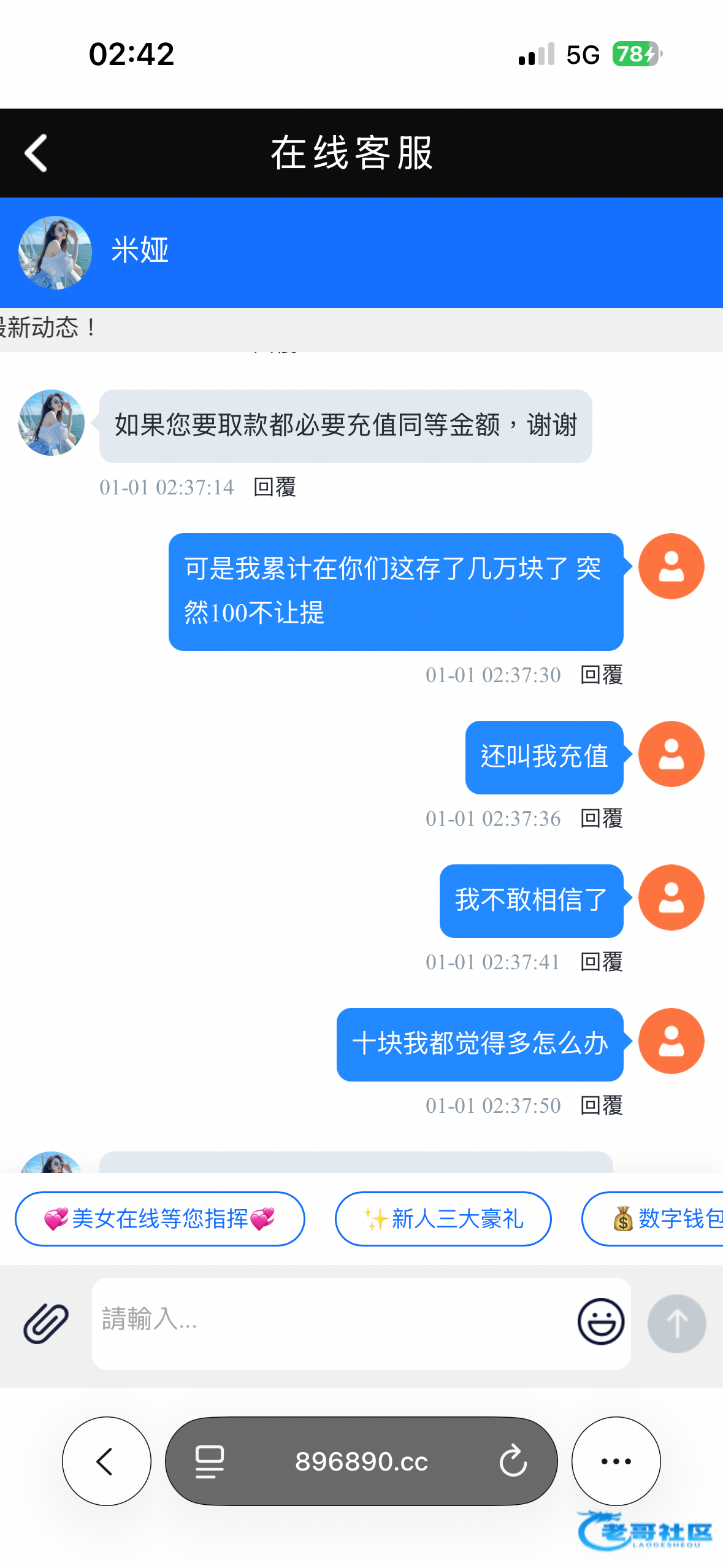Open the emoji picker

pos(600,1322)
